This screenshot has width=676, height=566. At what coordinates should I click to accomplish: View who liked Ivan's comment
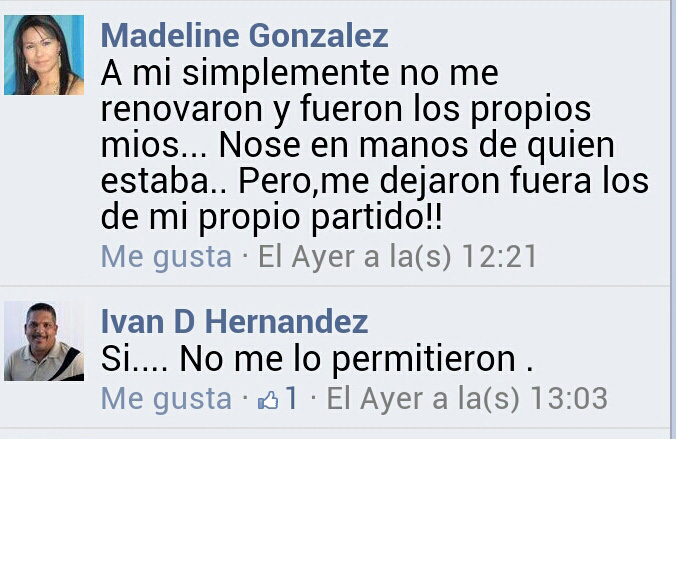point(278,399)
